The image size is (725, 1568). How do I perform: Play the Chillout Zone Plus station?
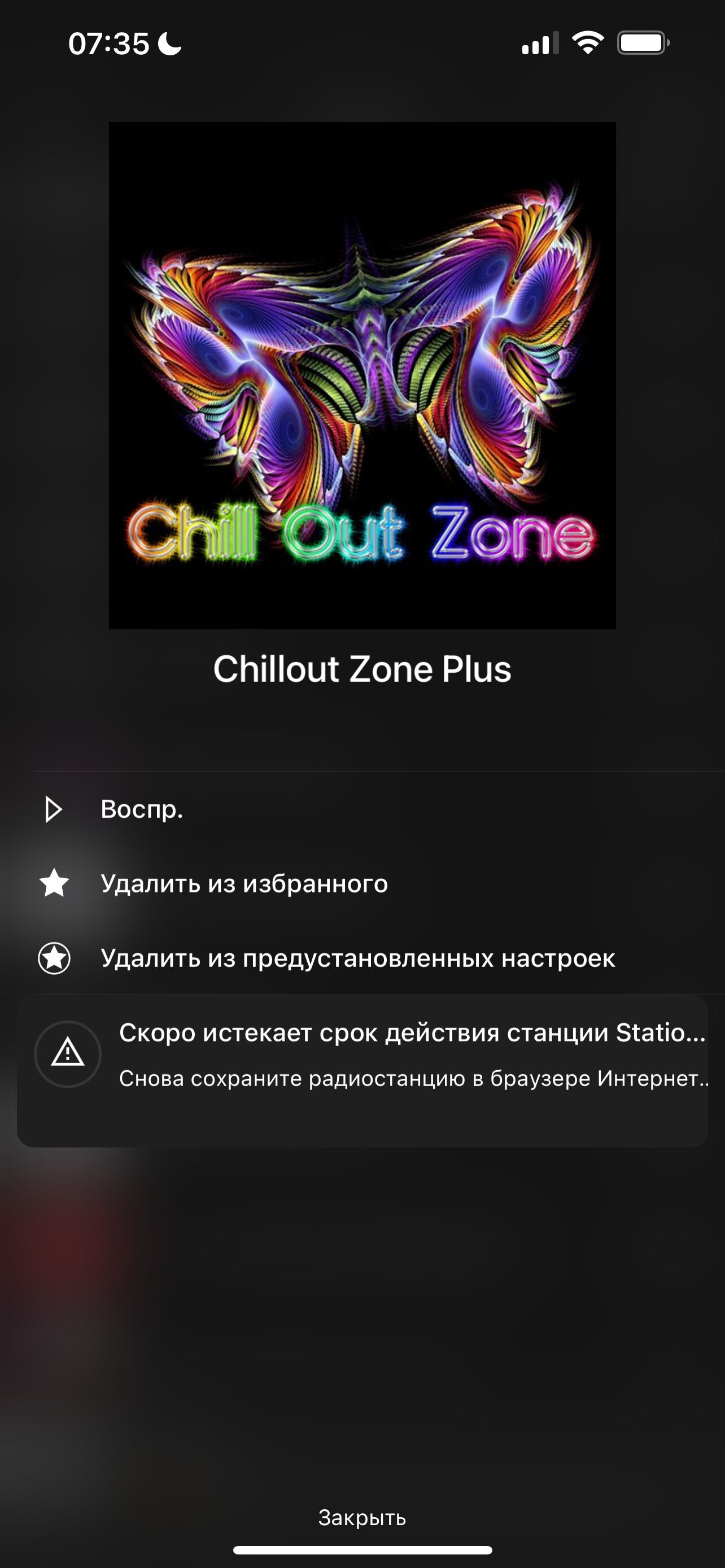pyautogui.click(x=141, y=809)
